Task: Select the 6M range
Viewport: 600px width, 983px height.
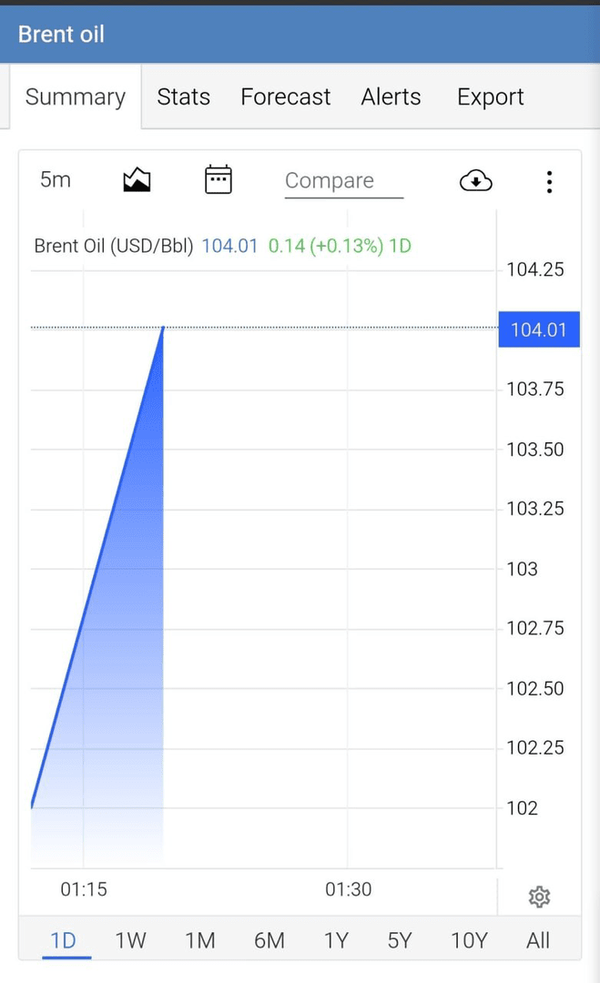Action: click(x=269, y=940)
